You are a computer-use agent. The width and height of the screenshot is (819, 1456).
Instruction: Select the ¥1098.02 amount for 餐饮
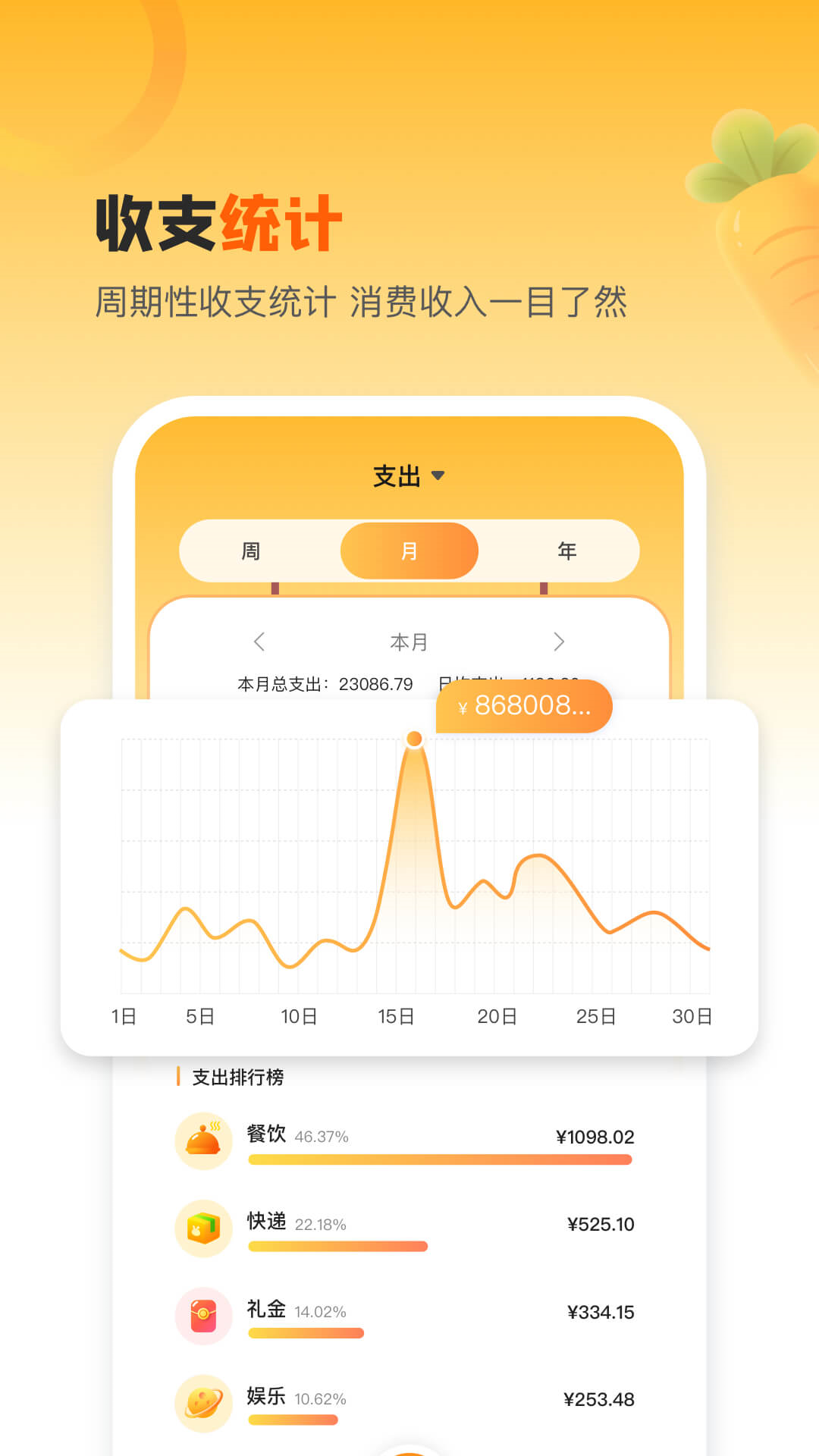[594, 1137]
